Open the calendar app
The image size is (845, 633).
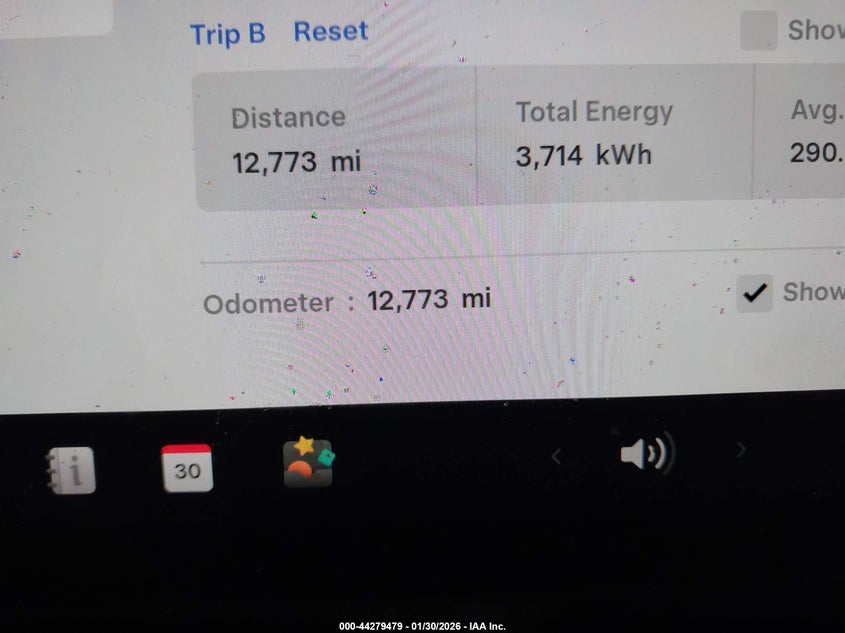click(187, 468)
